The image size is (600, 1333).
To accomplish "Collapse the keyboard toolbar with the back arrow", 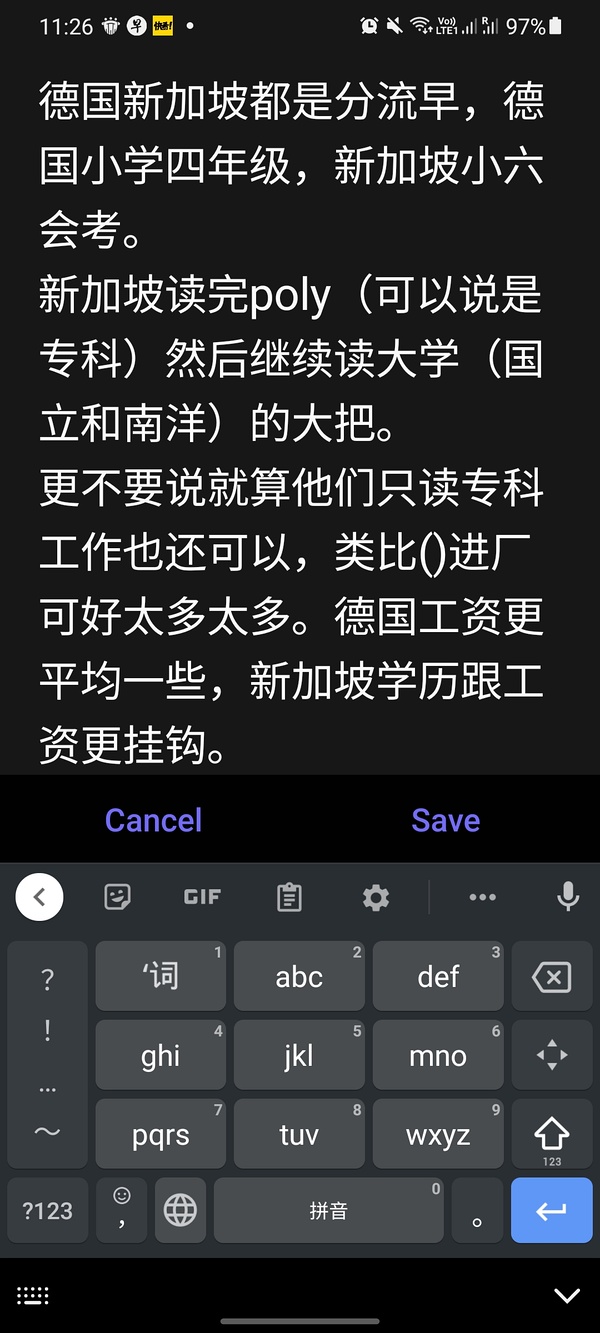I will pos(39,897).
